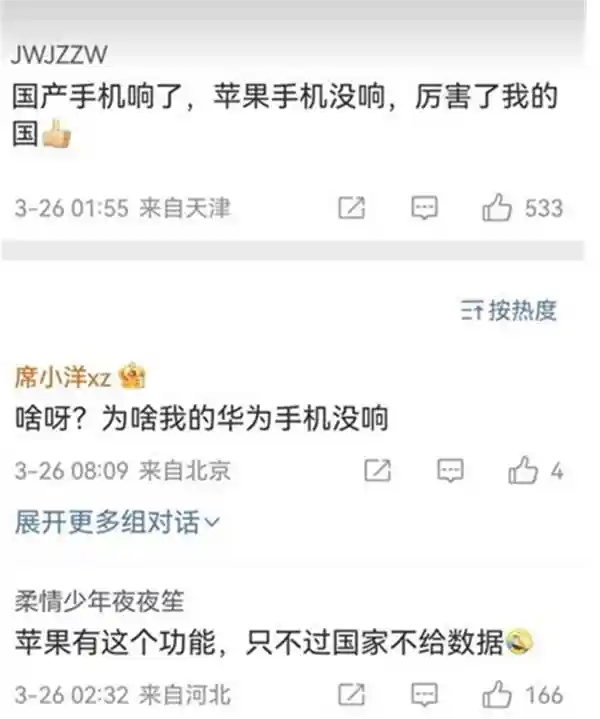Like JWJZZW's comment with 533 likes
Screen dimensions: 600x719
pos(497,208)
